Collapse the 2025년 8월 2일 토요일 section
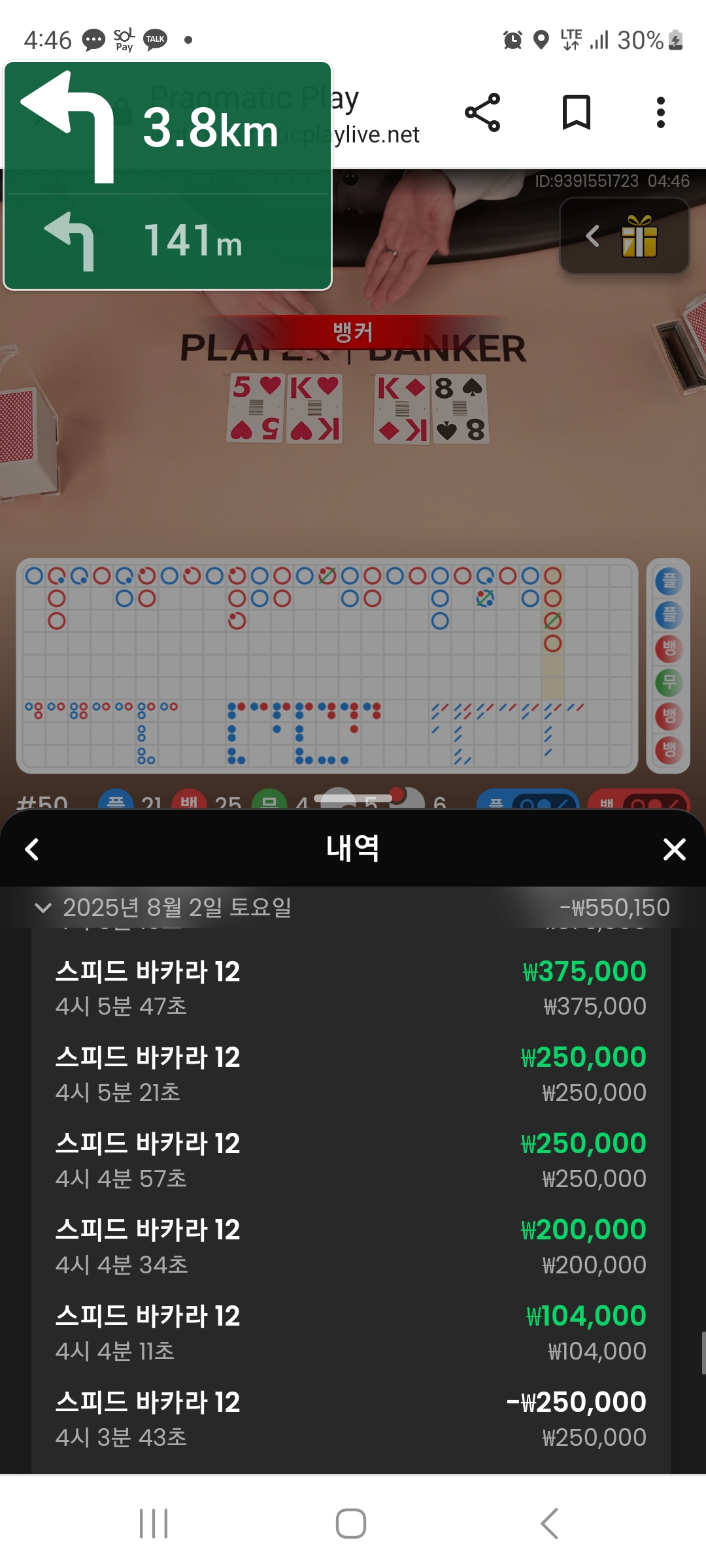Screen dimensions: 706x1568 [43, 907]
